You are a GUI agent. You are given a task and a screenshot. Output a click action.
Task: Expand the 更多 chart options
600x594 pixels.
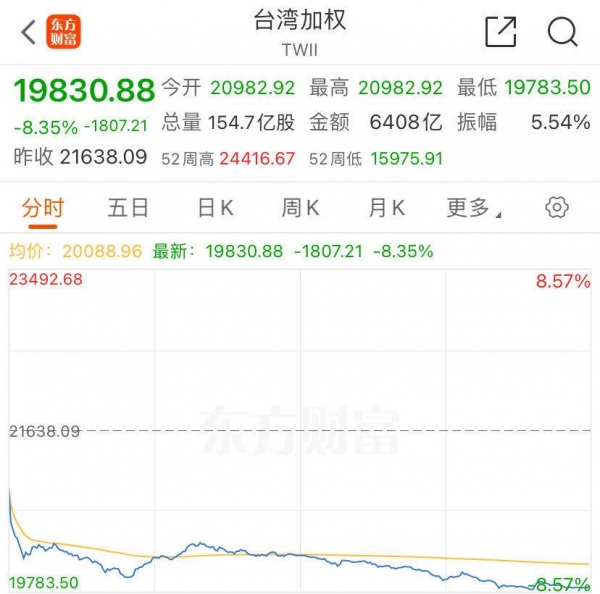tap(472, 208)
